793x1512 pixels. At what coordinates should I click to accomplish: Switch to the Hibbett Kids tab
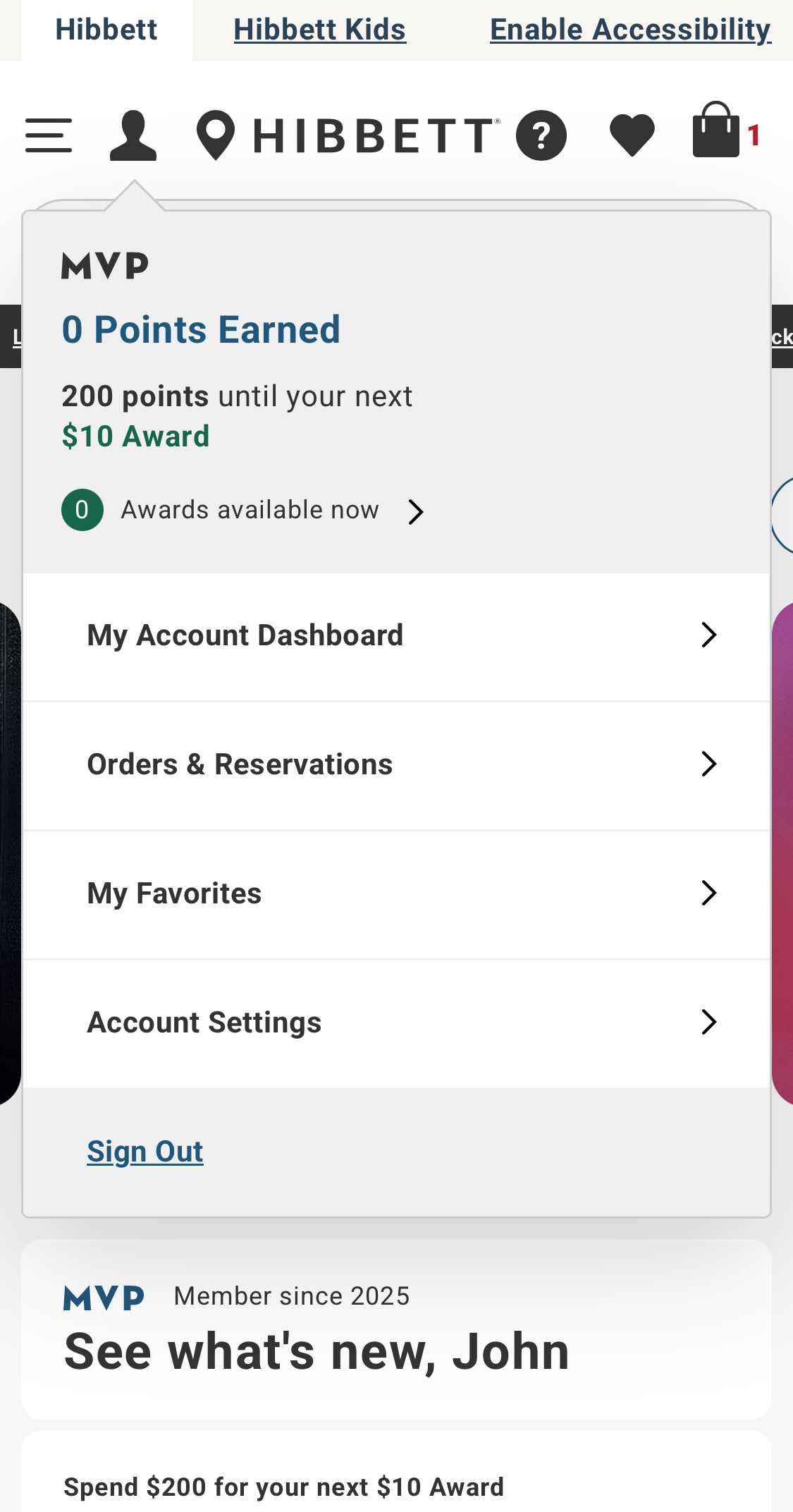[319, 30]
